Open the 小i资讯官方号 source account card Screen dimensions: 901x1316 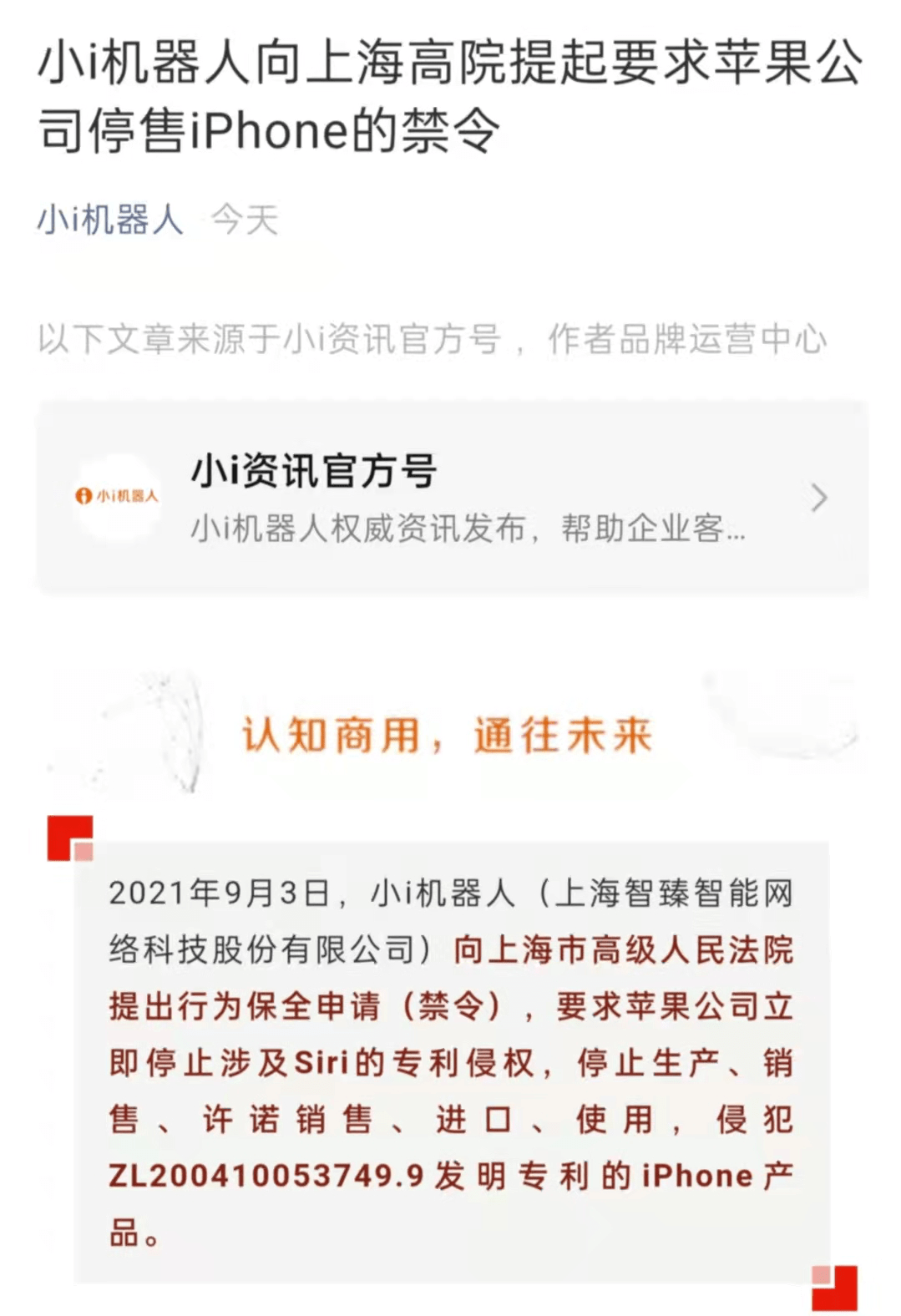[x=451, y=498]
